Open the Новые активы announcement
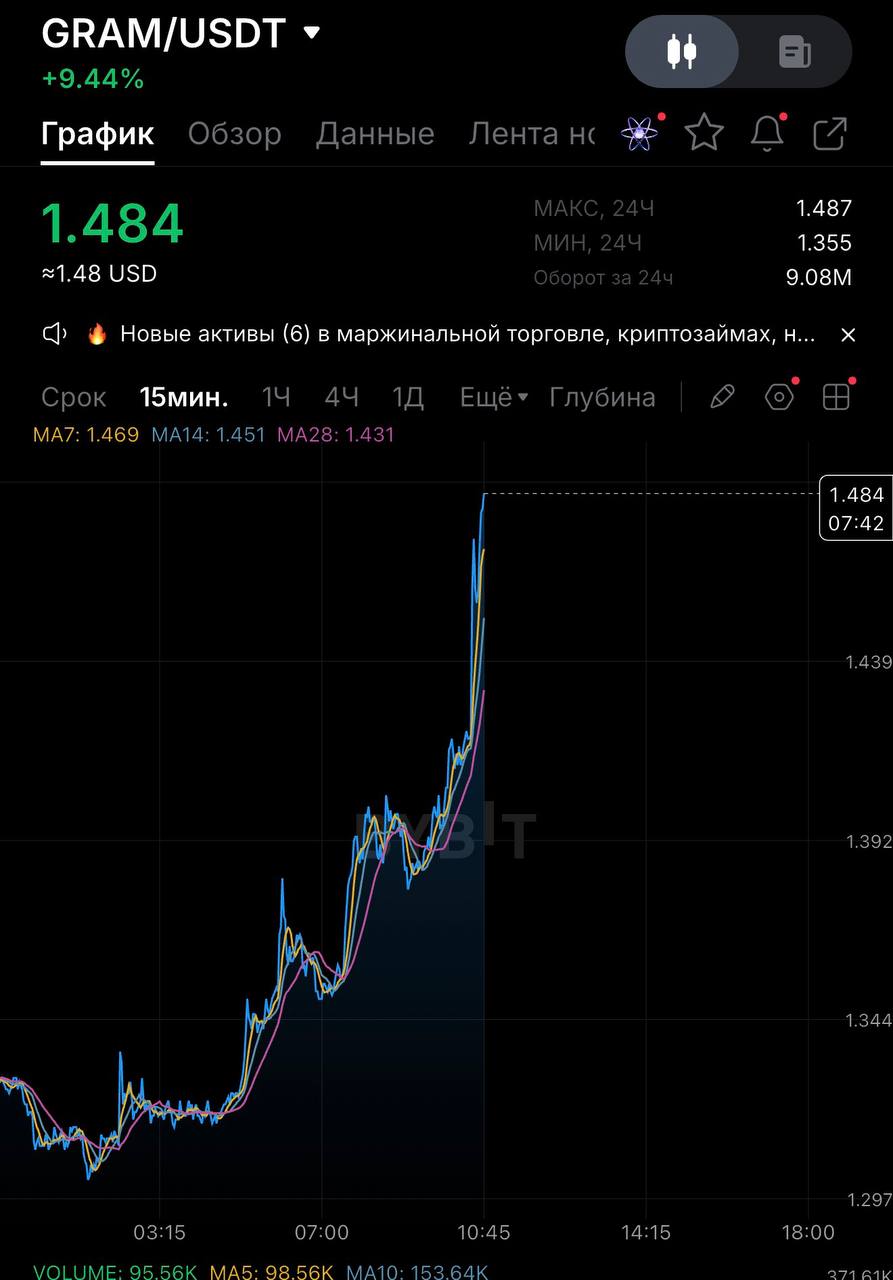 click(x=467, y=334)
